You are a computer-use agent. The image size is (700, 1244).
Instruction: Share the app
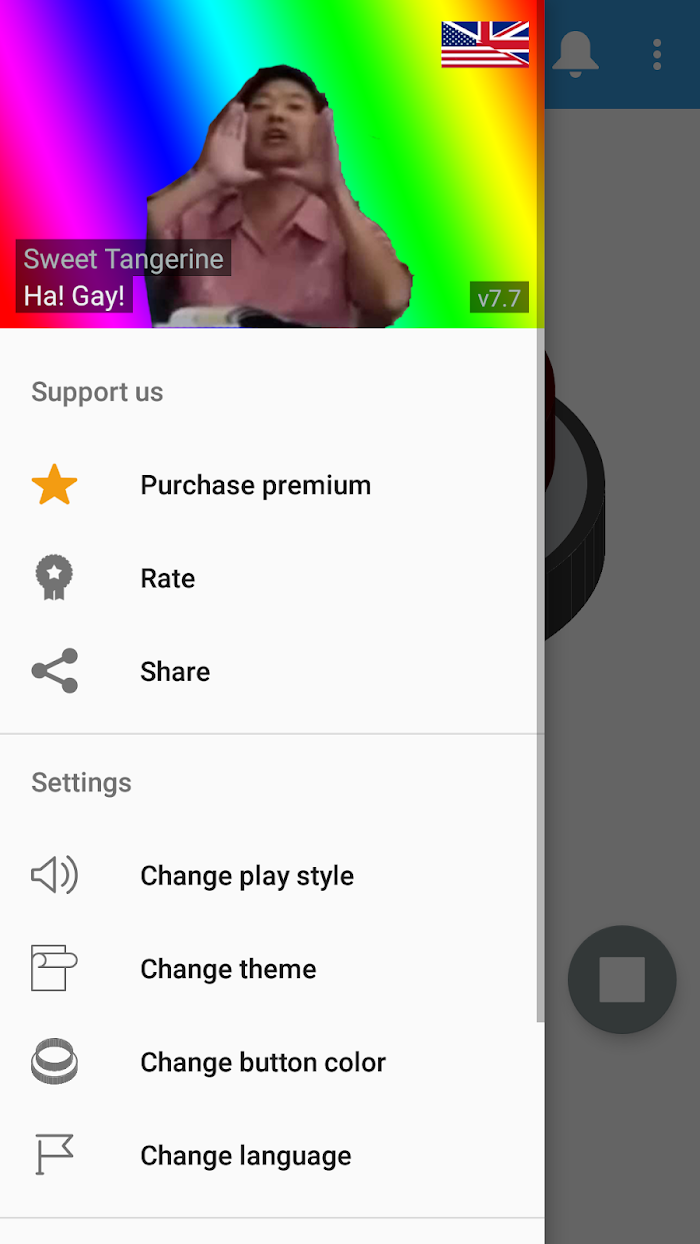175,671
